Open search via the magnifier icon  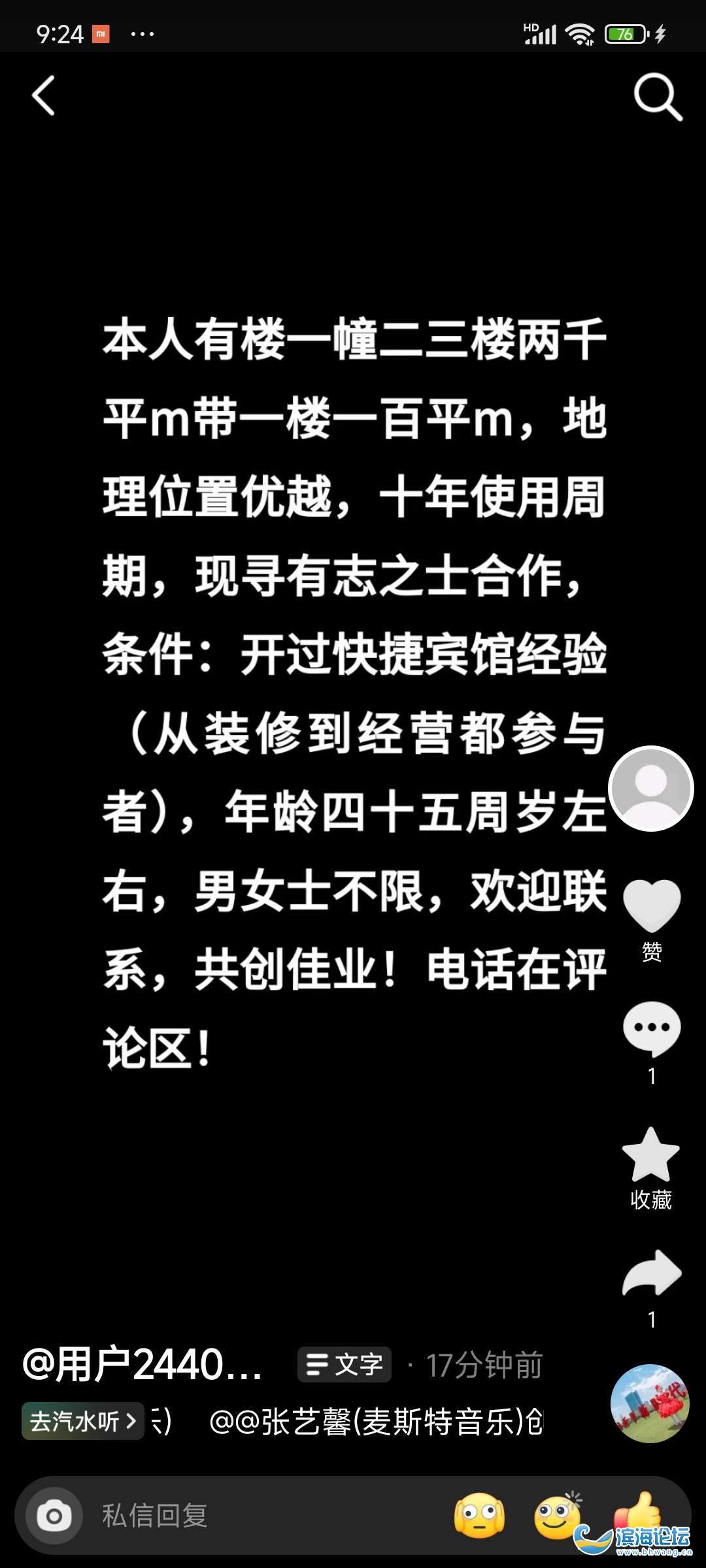point(657,97)
